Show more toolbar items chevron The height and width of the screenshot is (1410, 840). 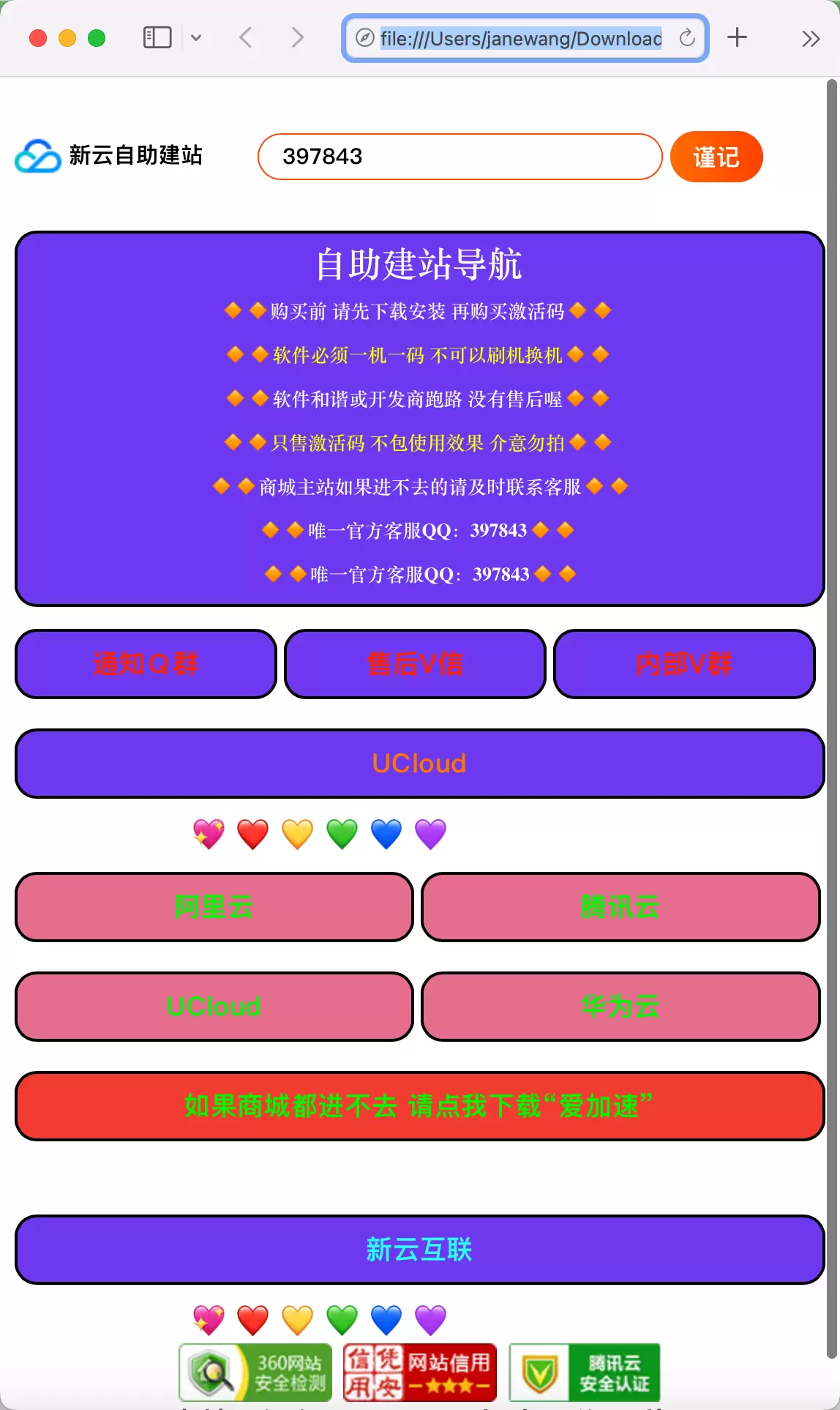(810, 38)
